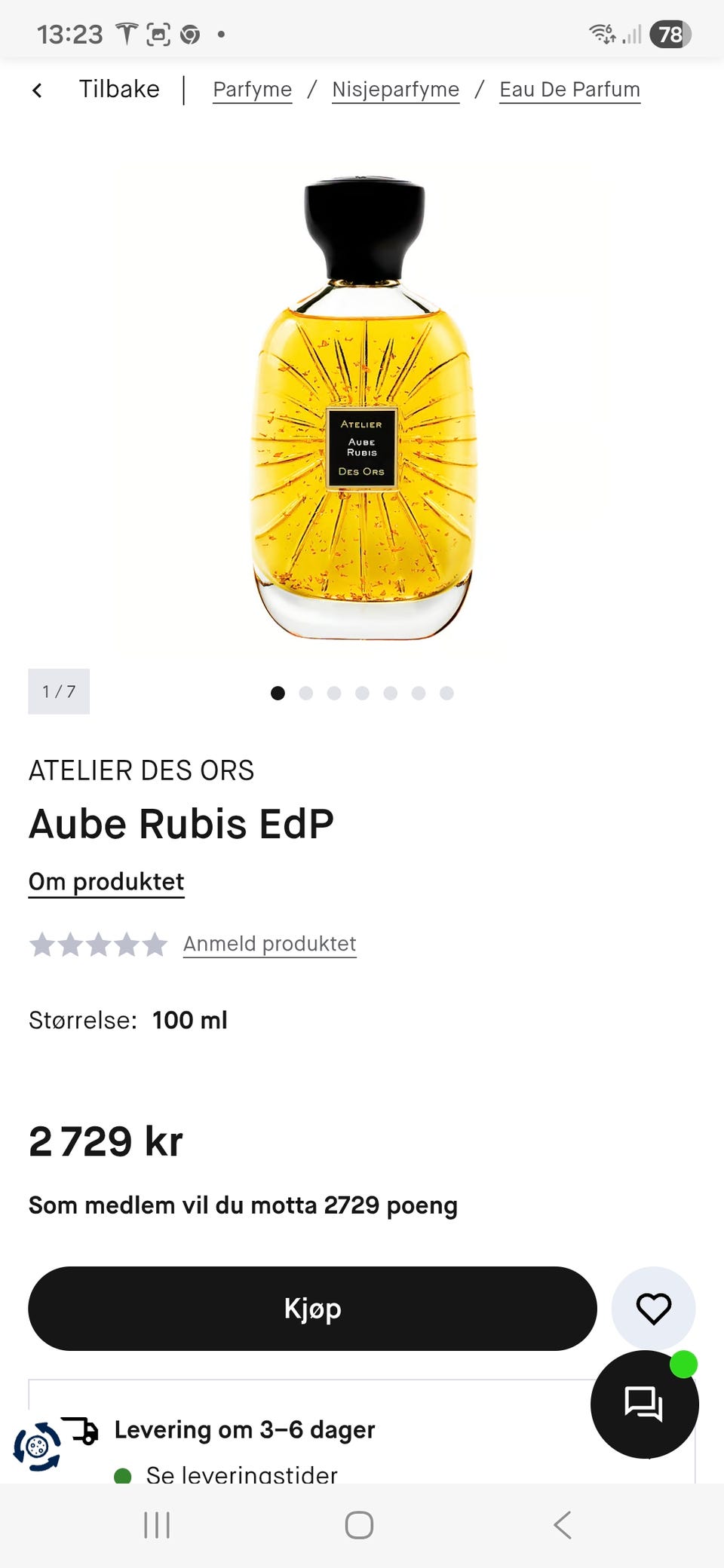
Task: Open the Se leveringstider delivery times row
Action: pyautogui.click(x=241, y=1475)
